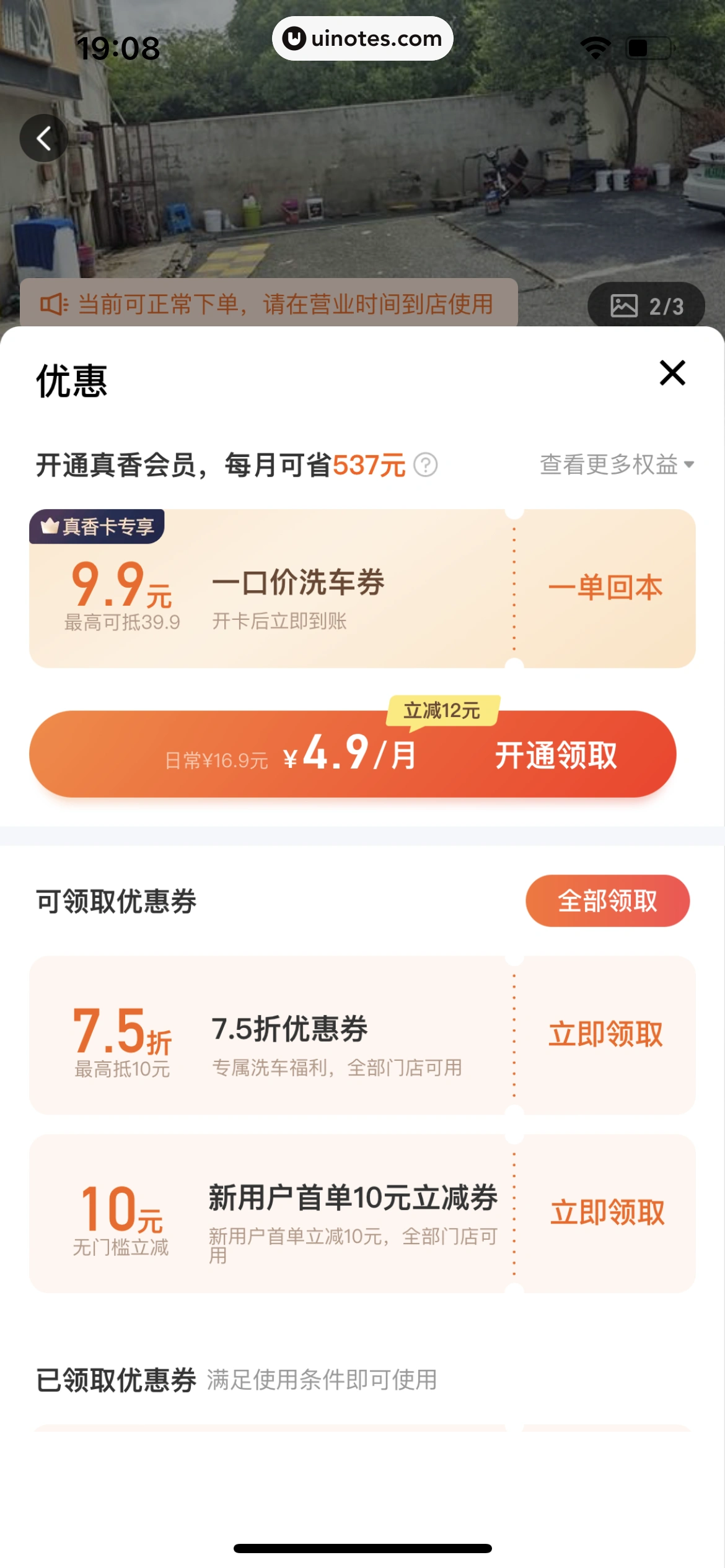Claim all coupons via 全部领取
Screen dimensions: 725x1568
pyautogui.click(x=607, y=902)
